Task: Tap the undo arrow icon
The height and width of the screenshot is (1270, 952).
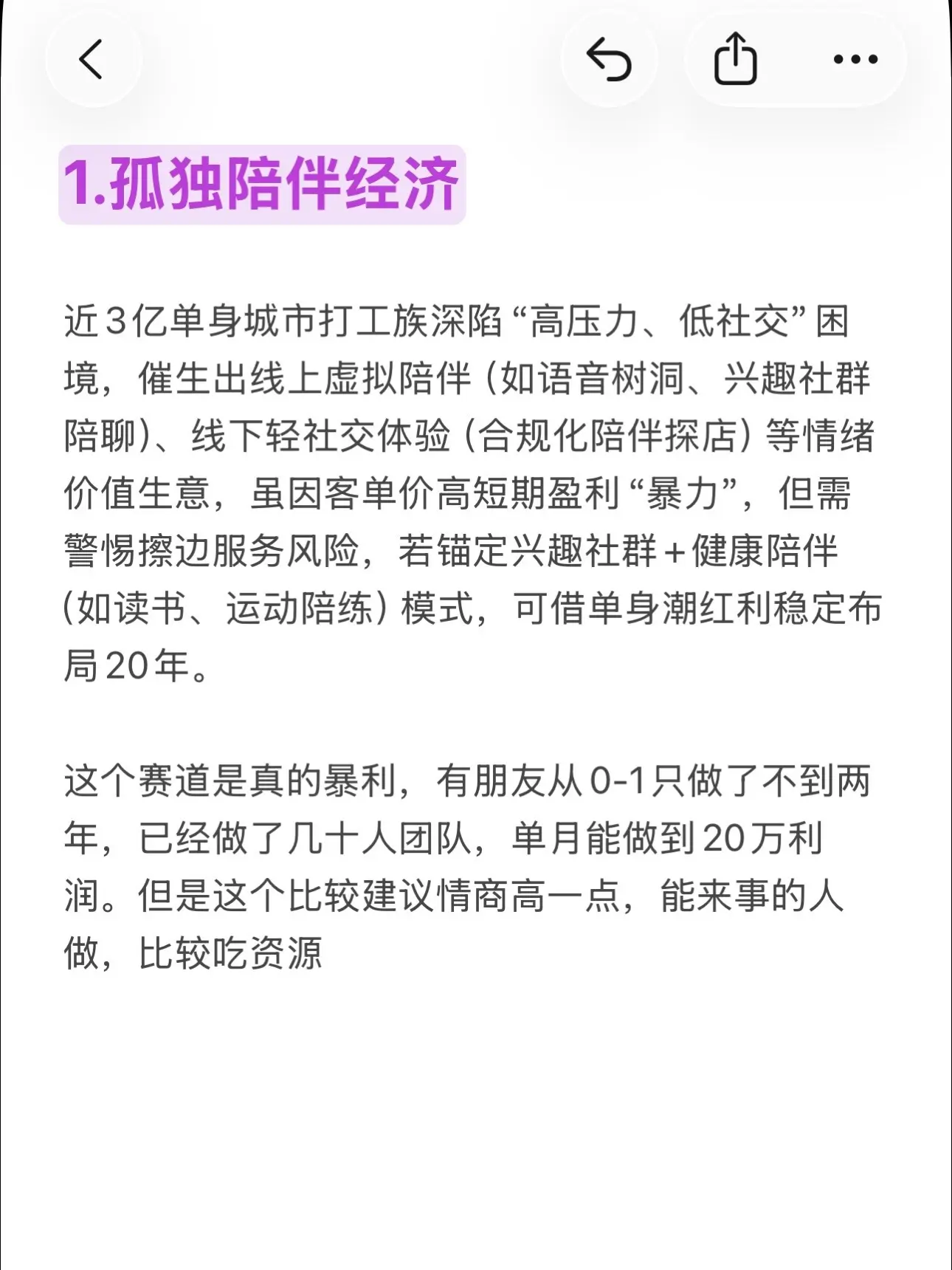Action: click(x=609, y=60)
